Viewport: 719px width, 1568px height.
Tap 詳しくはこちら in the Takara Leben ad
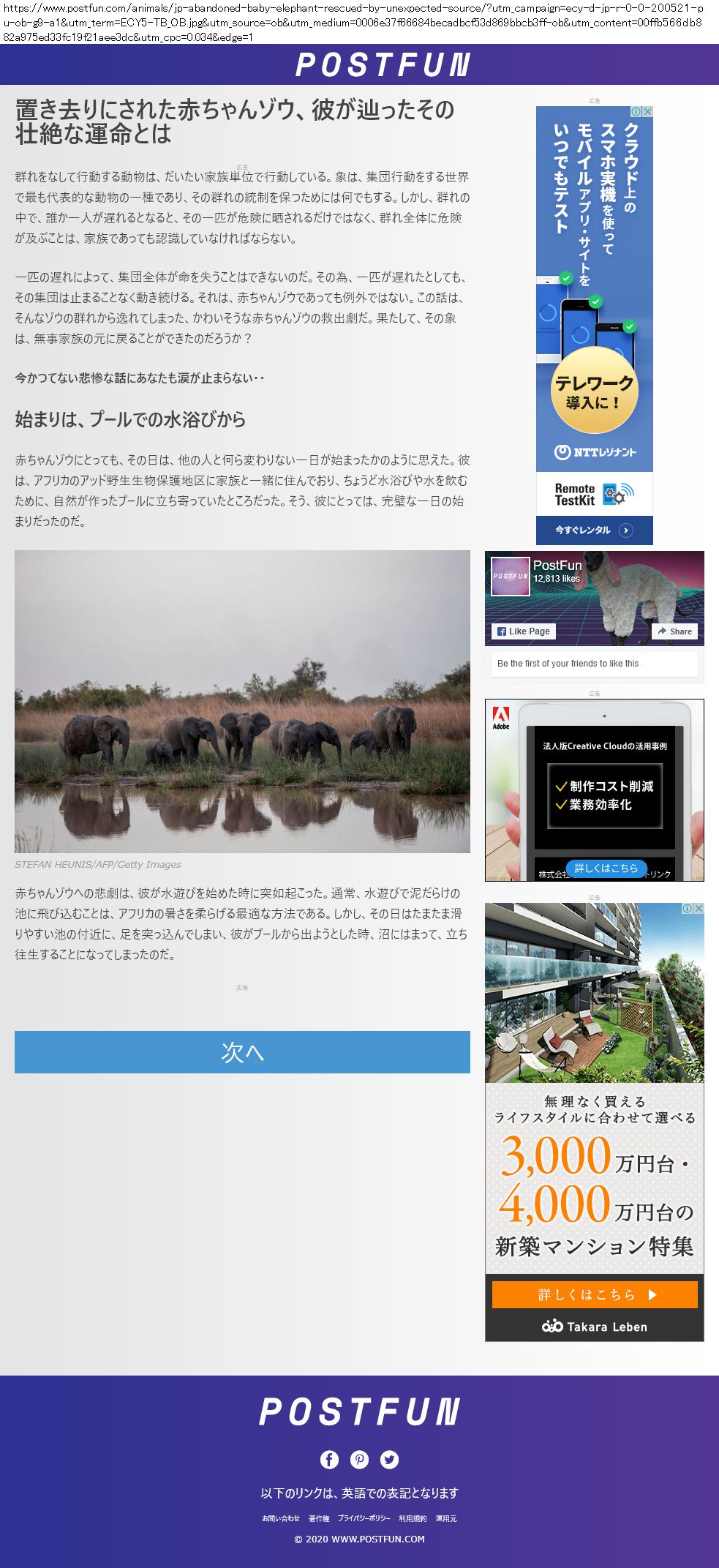(595, 1294)
